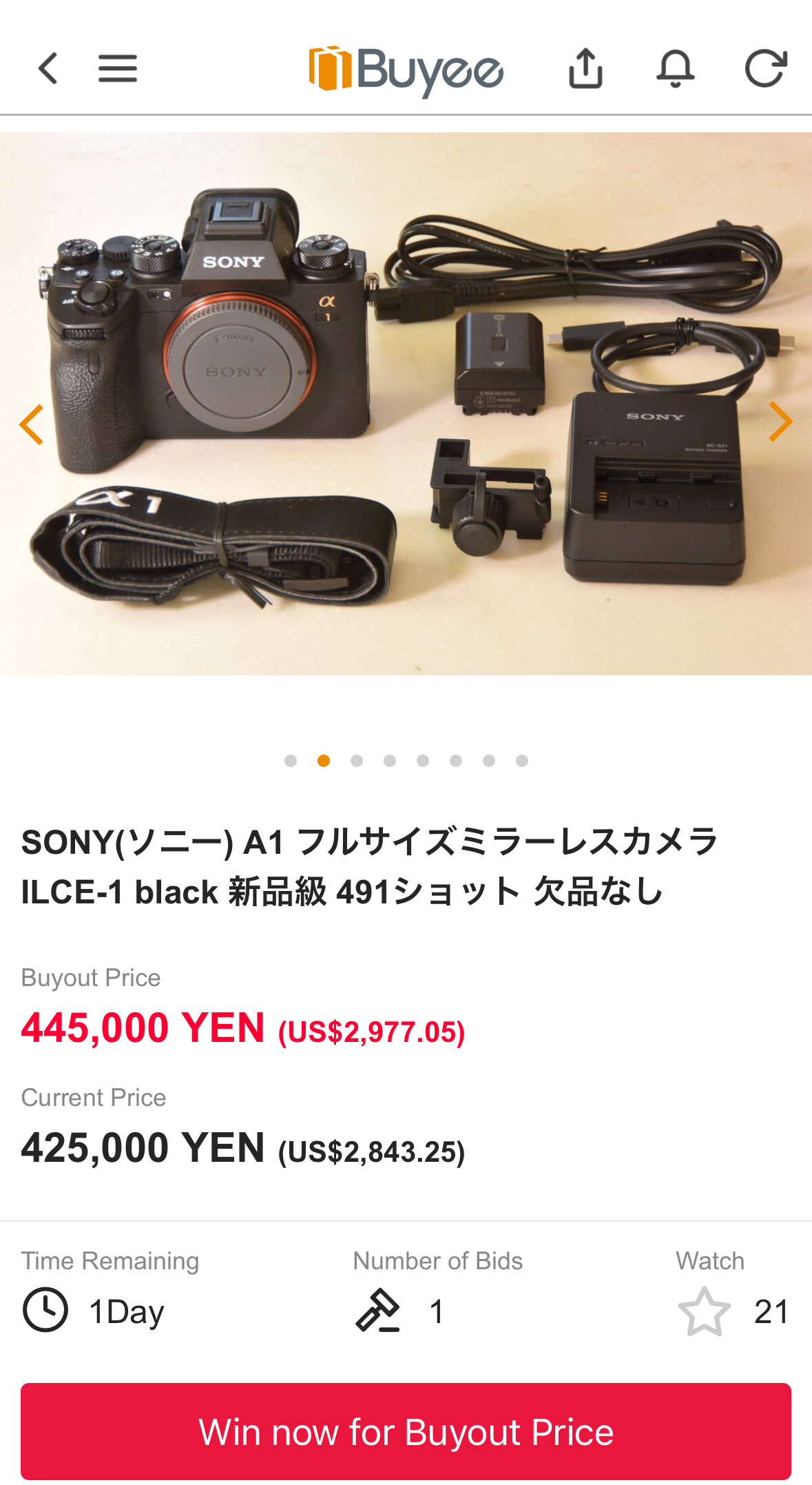Image resolution: width=812 pixels, height=1485 pixels.
Task: Add item to watch list star
Action: (704, 1311)
